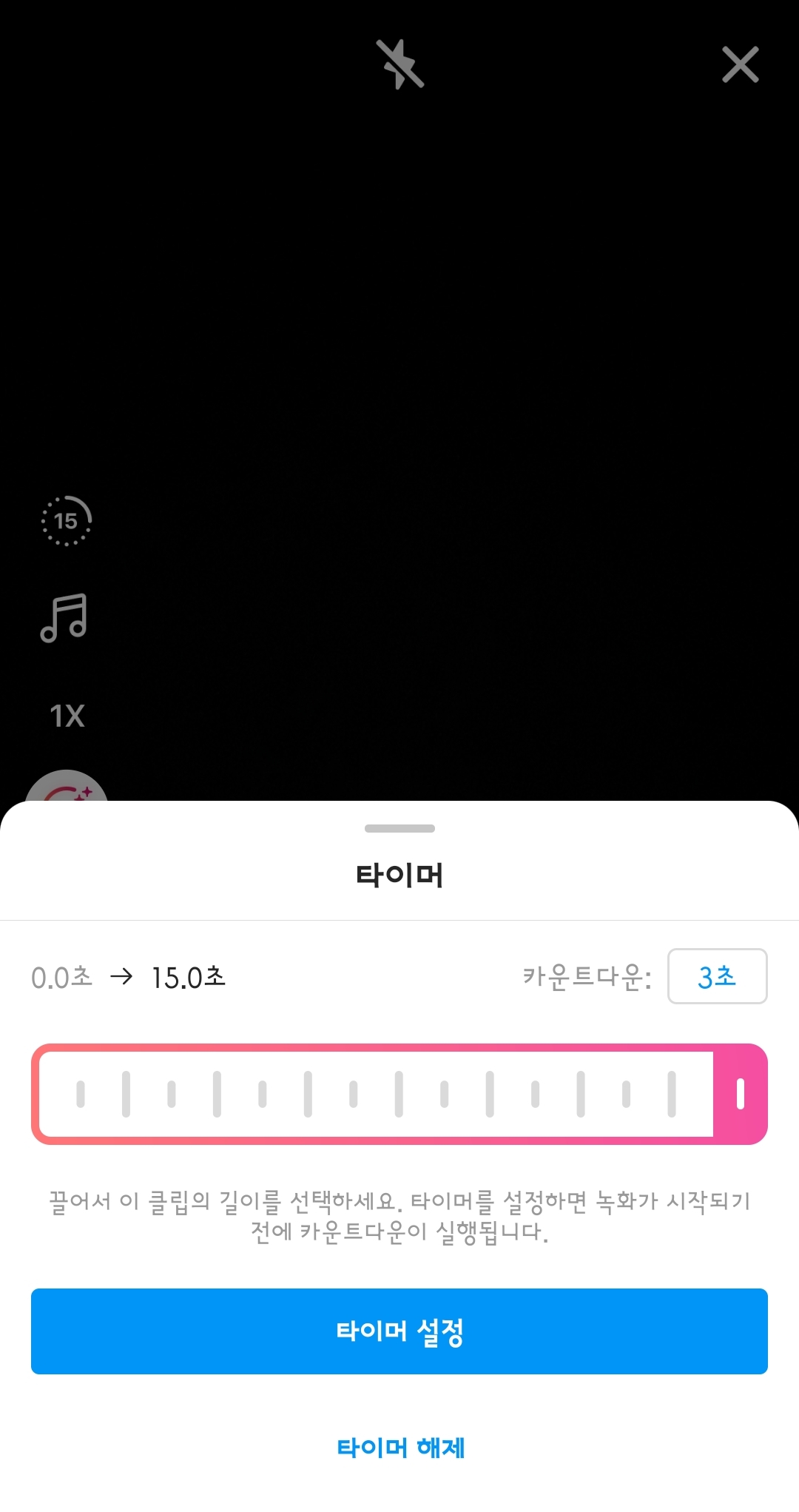
Task: Open the music selection icon
Action: pyautogui.click(x=64, y=618)
